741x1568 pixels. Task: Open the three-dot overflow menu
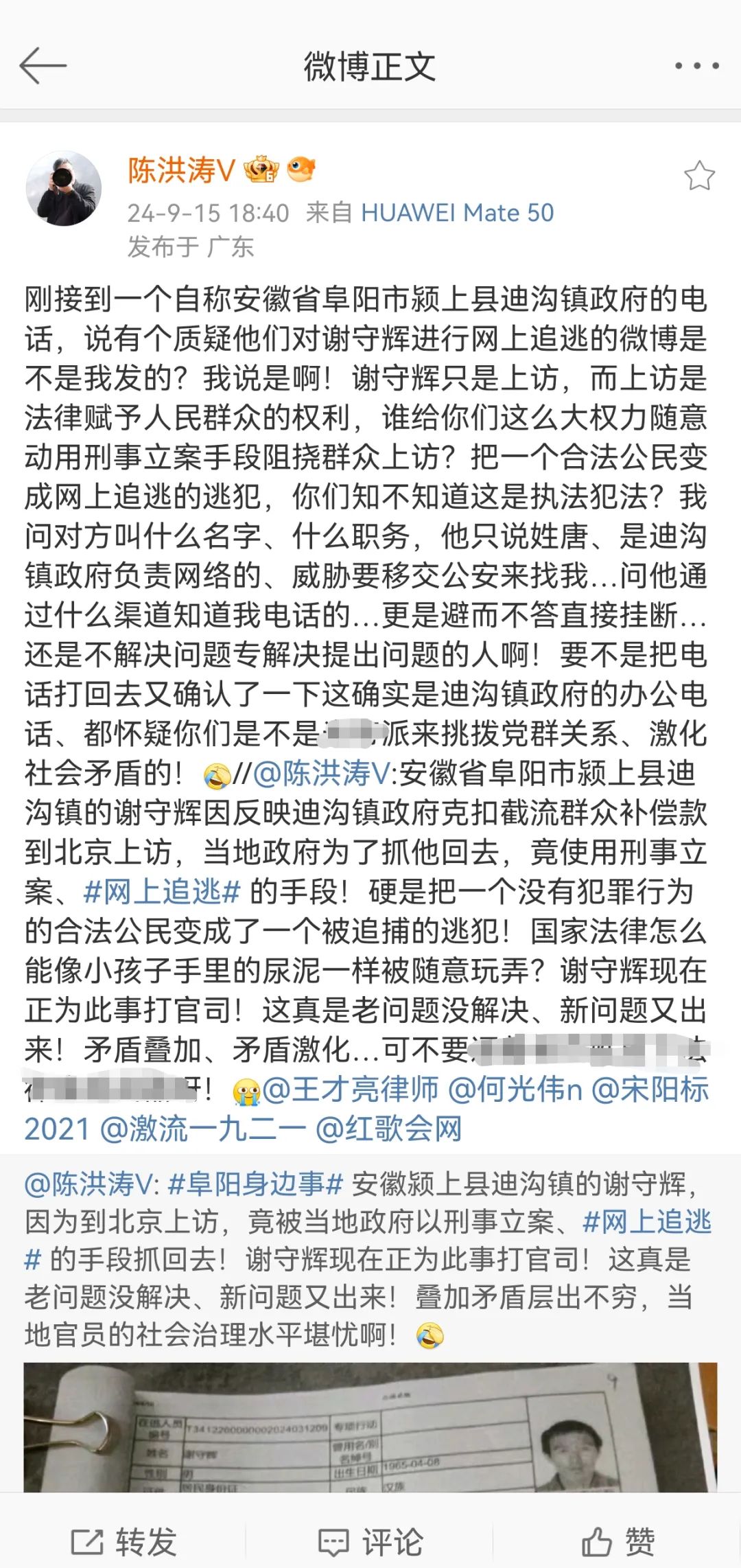(x=696, y=66)
